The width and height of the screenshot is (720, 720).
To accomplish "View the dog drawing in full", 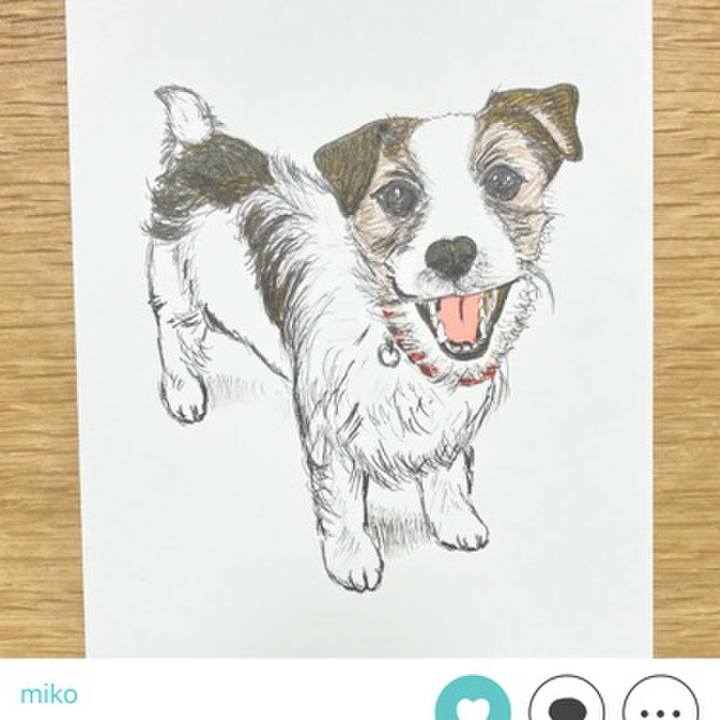I will (x=360, y=330).
